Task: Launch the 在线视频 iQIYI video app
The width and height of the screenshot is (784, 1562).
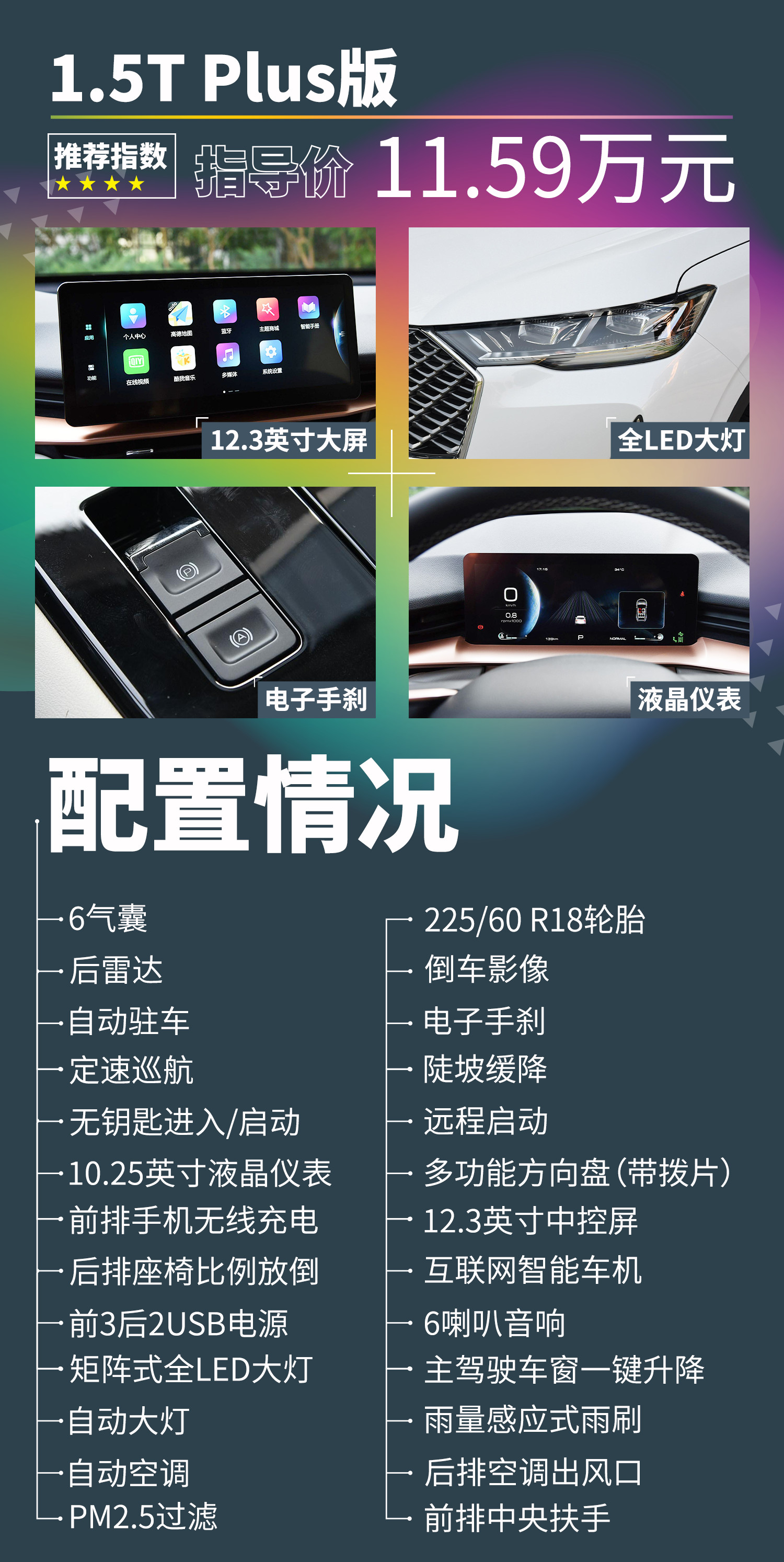Action: pyautogui.click(x=137, y=360)
